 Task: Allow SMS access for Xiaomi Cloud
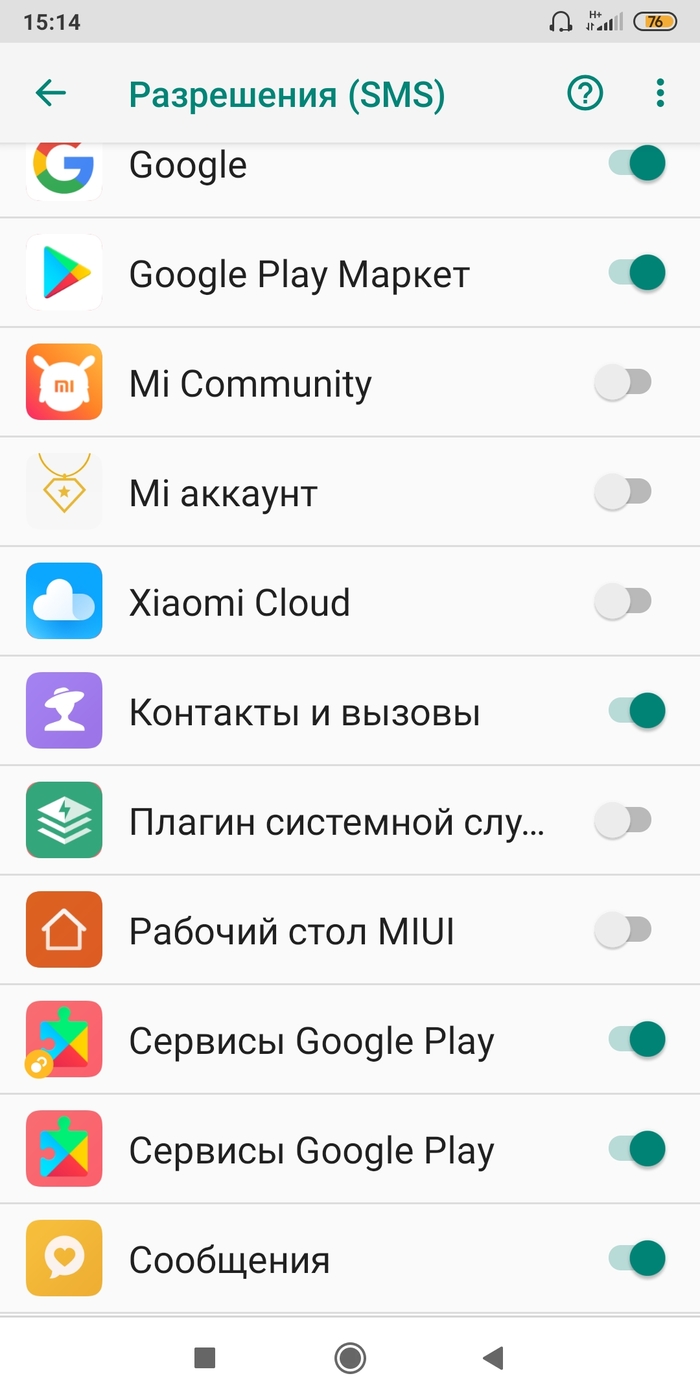tap(624, 602)
